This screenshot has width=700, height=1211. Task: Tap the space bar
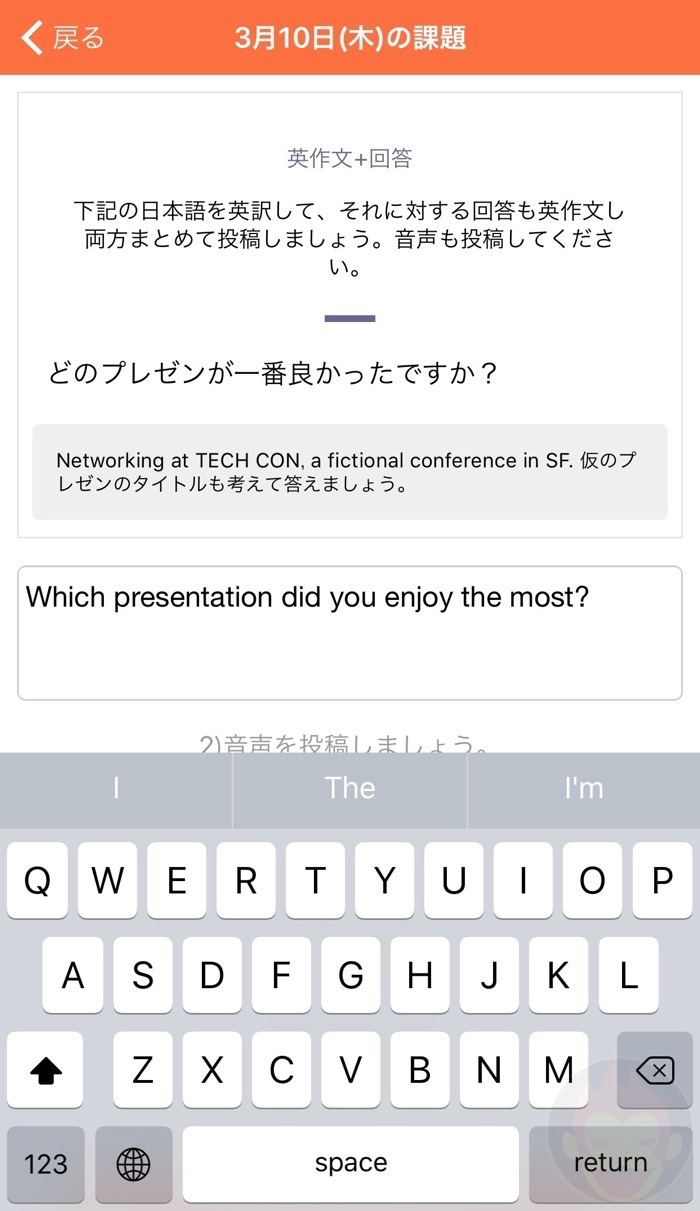tap(350, 1164)
